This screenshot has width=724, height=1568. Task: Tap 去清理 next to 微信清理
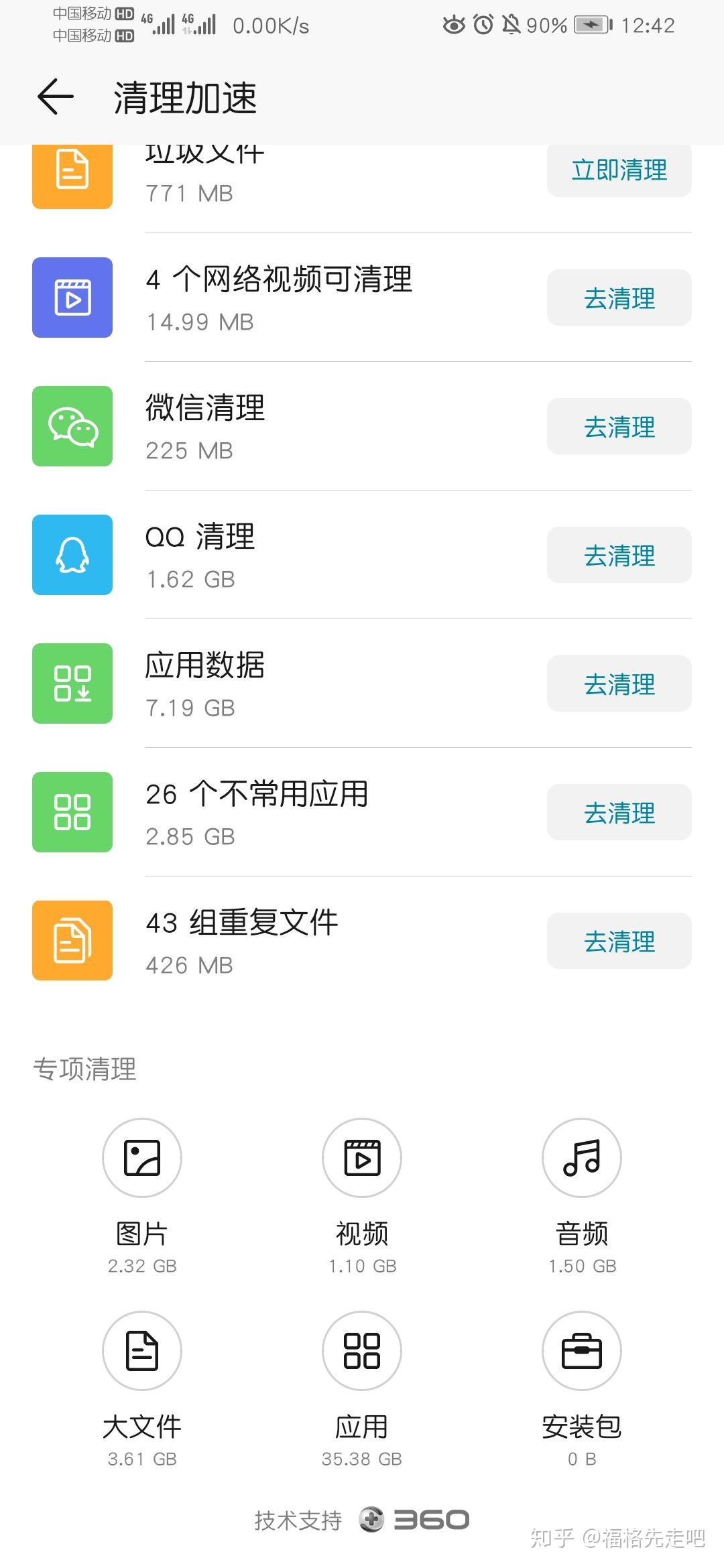coord(619,427)
